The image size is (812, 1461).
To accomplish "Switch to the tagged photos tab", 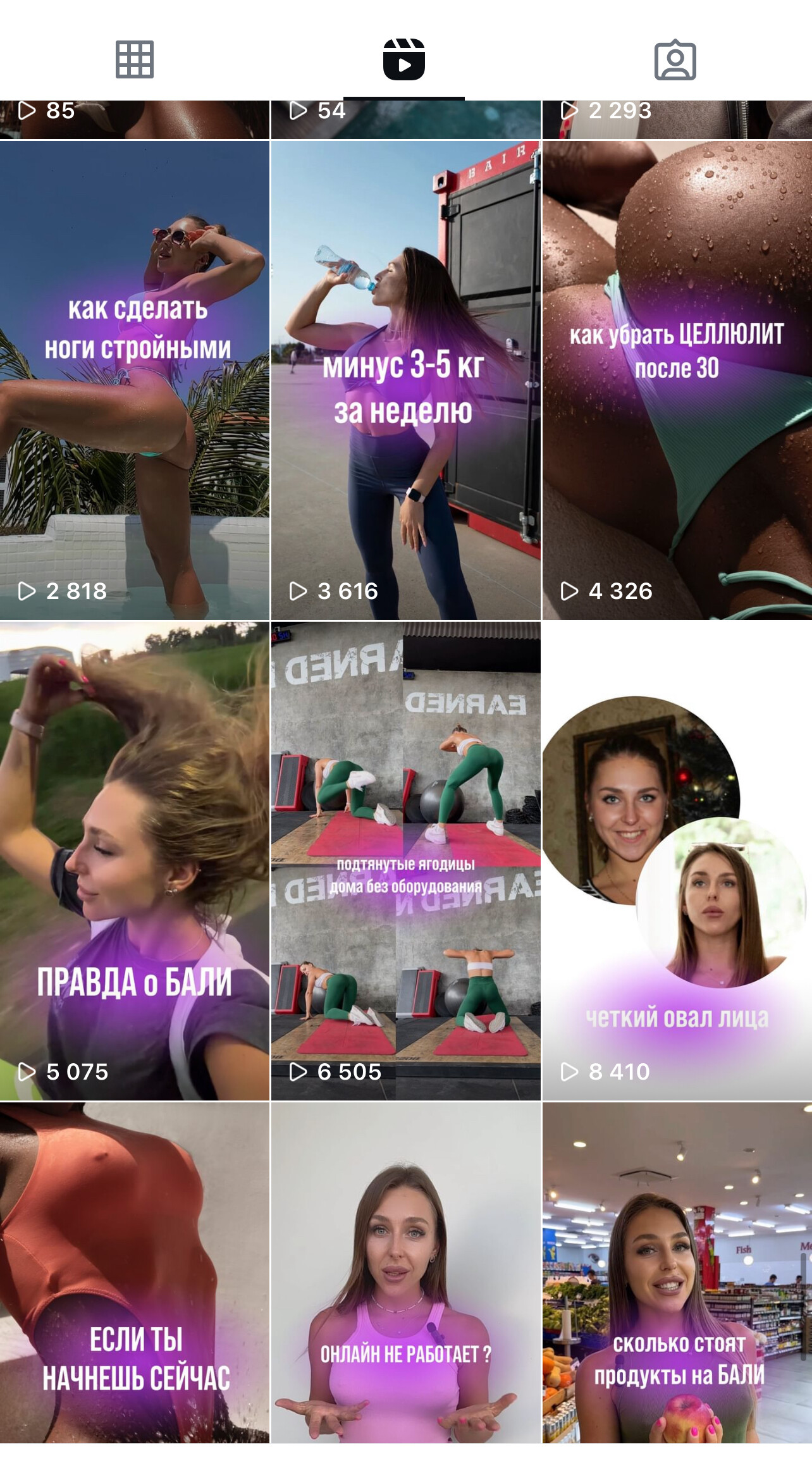I will (675, 60).
